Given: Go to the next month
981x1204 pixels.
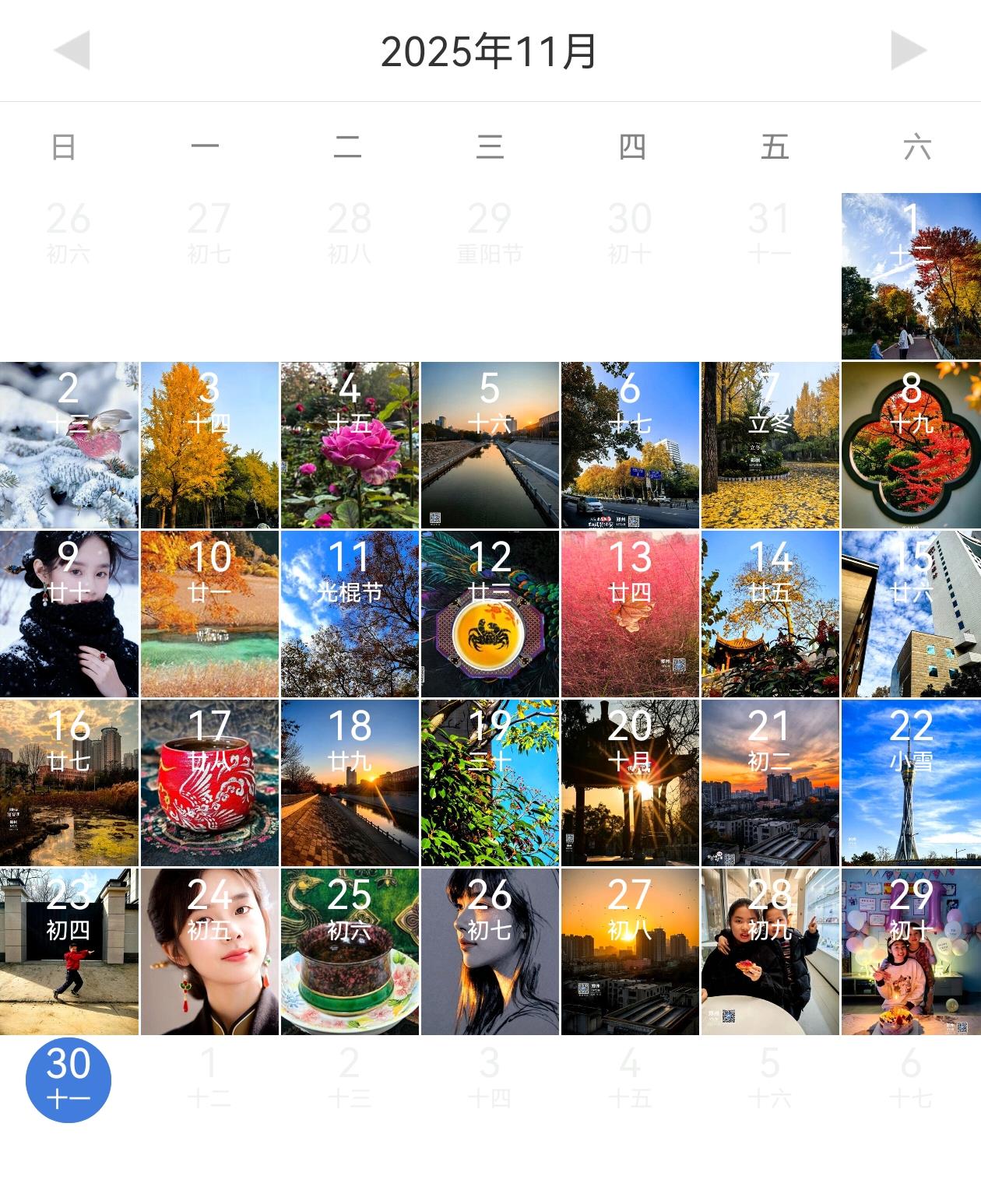Looking at the screenshot, I should coord(909,51).
